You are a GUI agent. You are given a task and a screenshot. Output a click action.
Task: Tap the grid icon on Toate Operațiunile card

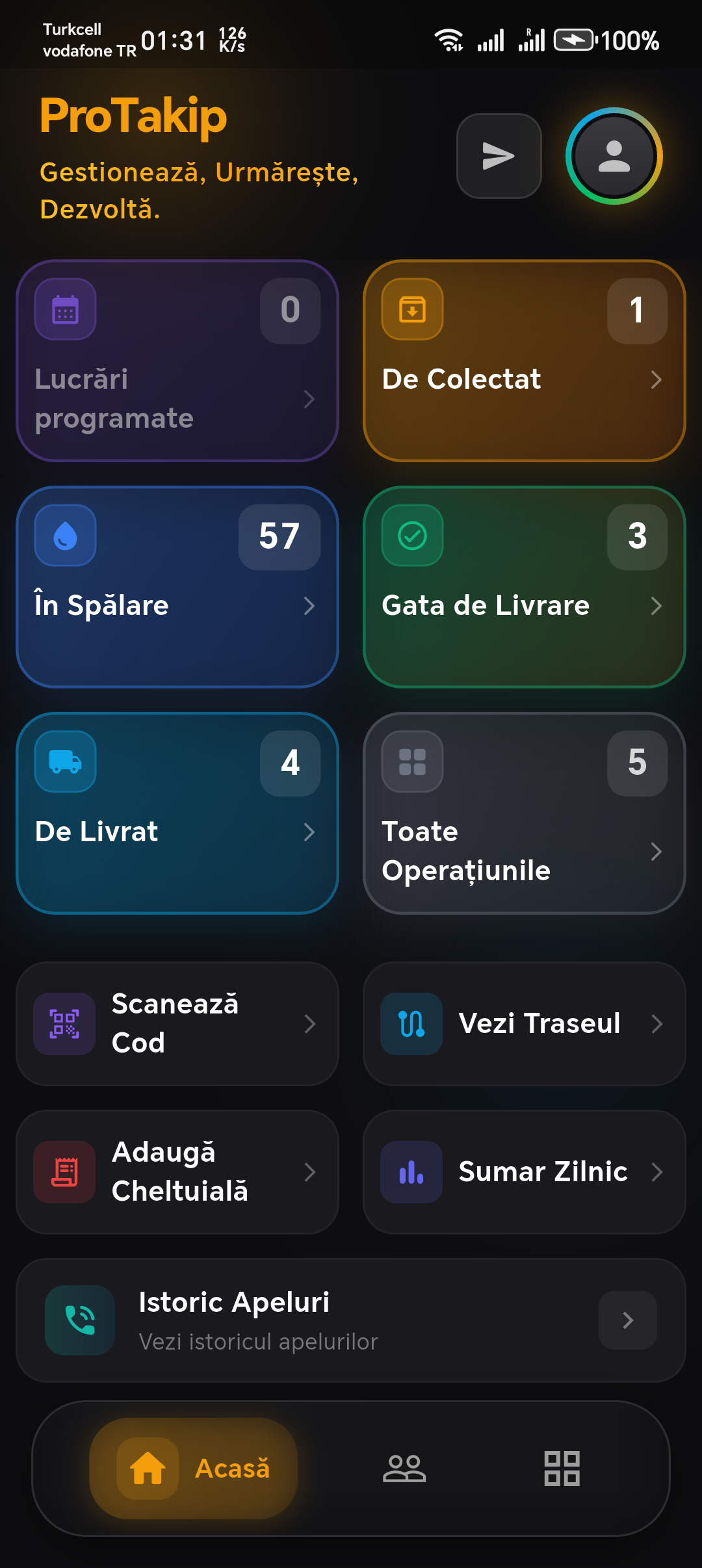[x=411, y=762]
